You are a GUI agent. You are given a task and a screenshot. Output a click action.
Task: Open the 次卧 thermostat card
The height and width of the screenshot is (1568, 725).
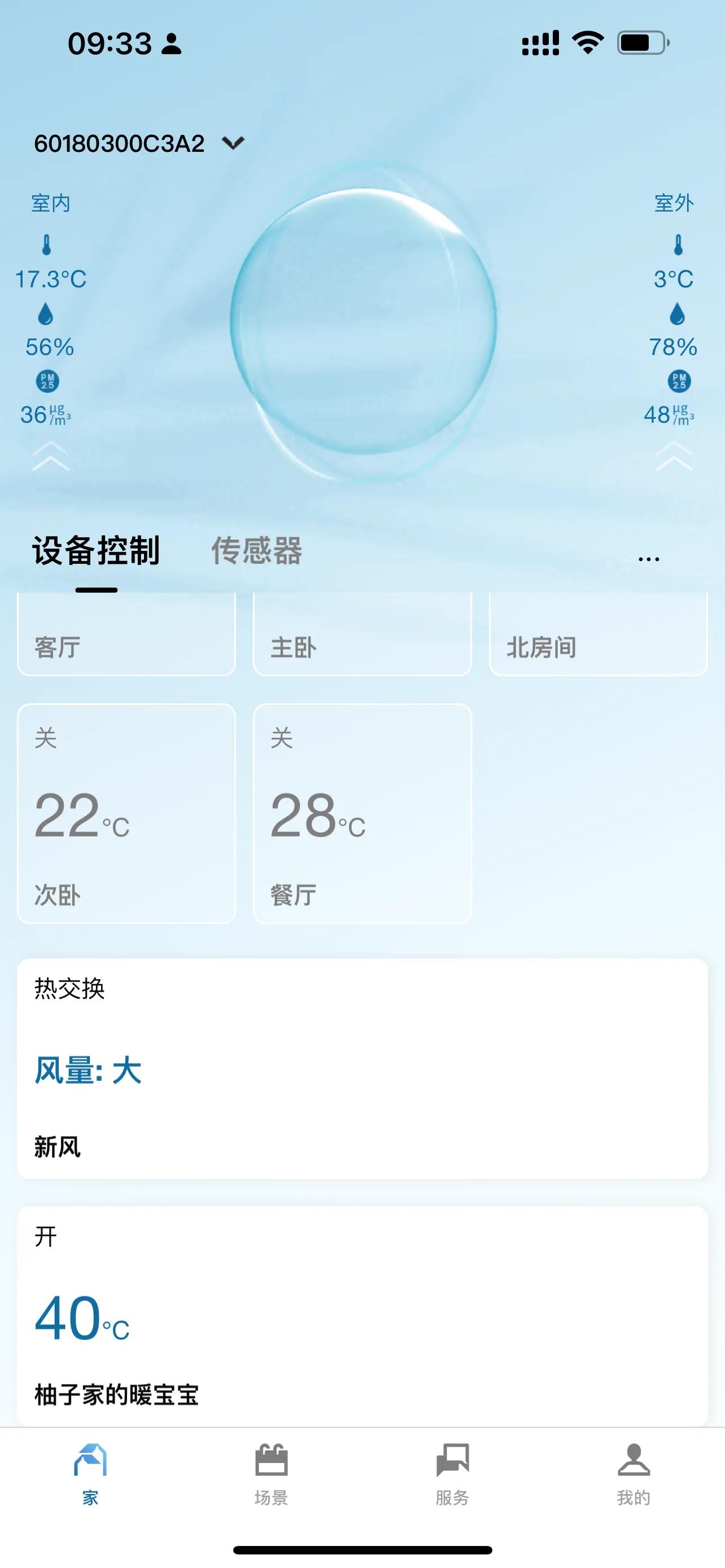click(126, 813)
